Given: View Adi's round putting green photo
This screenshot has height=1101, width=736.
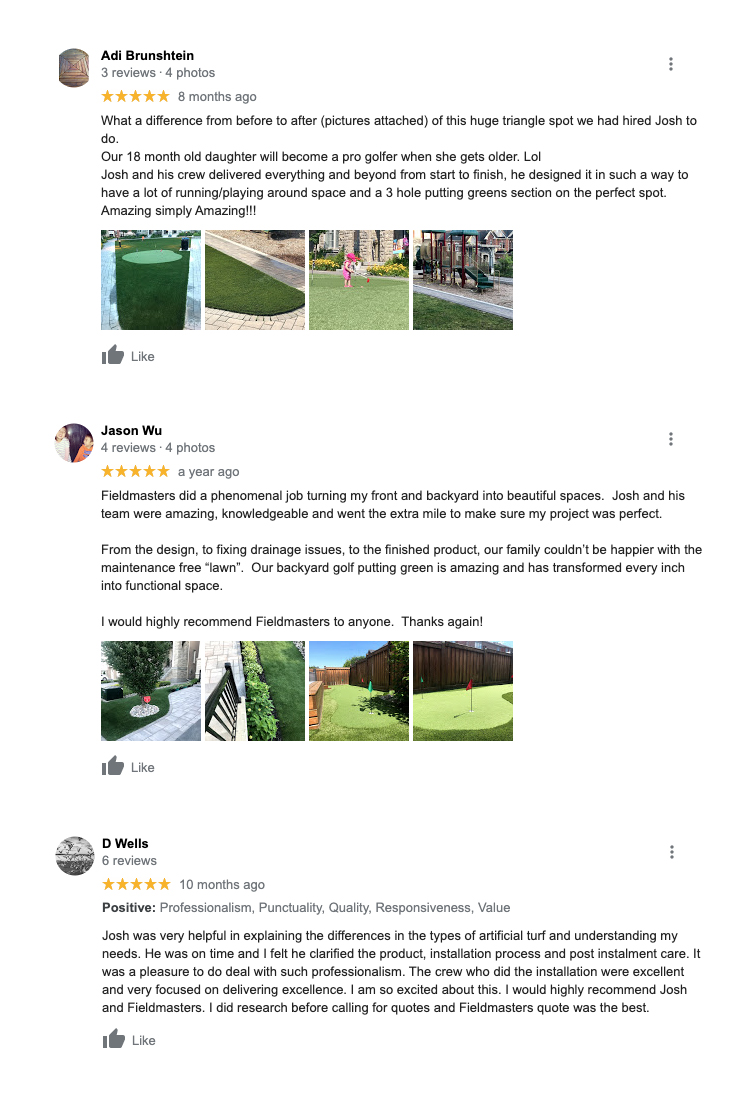Looking at the screenshot, I should click(151, 280).
